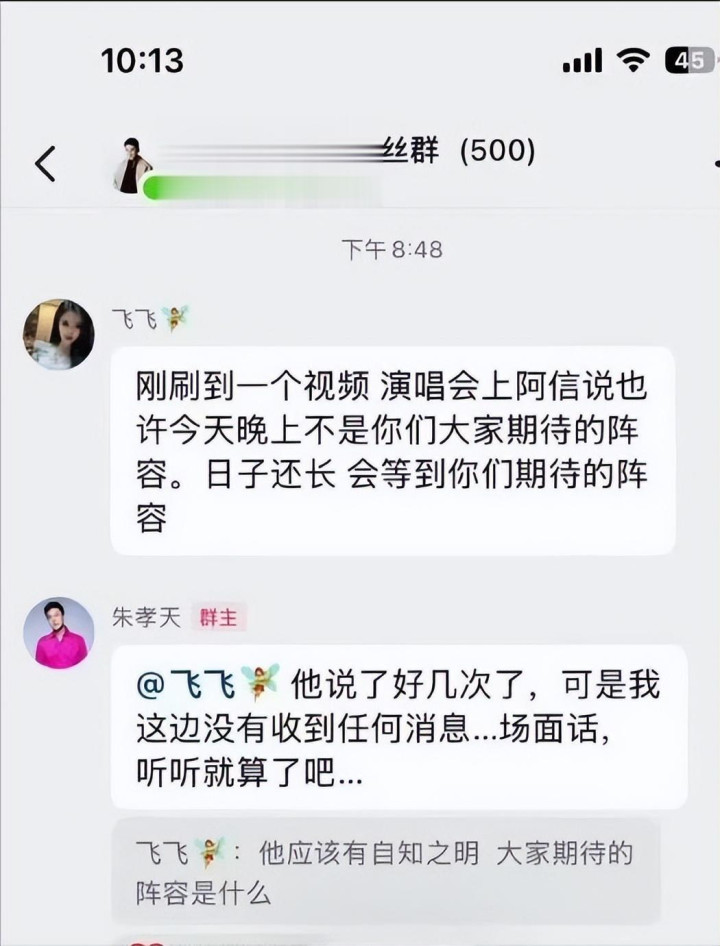Tap the @飞飞 mention in the reply

point(208,685)
